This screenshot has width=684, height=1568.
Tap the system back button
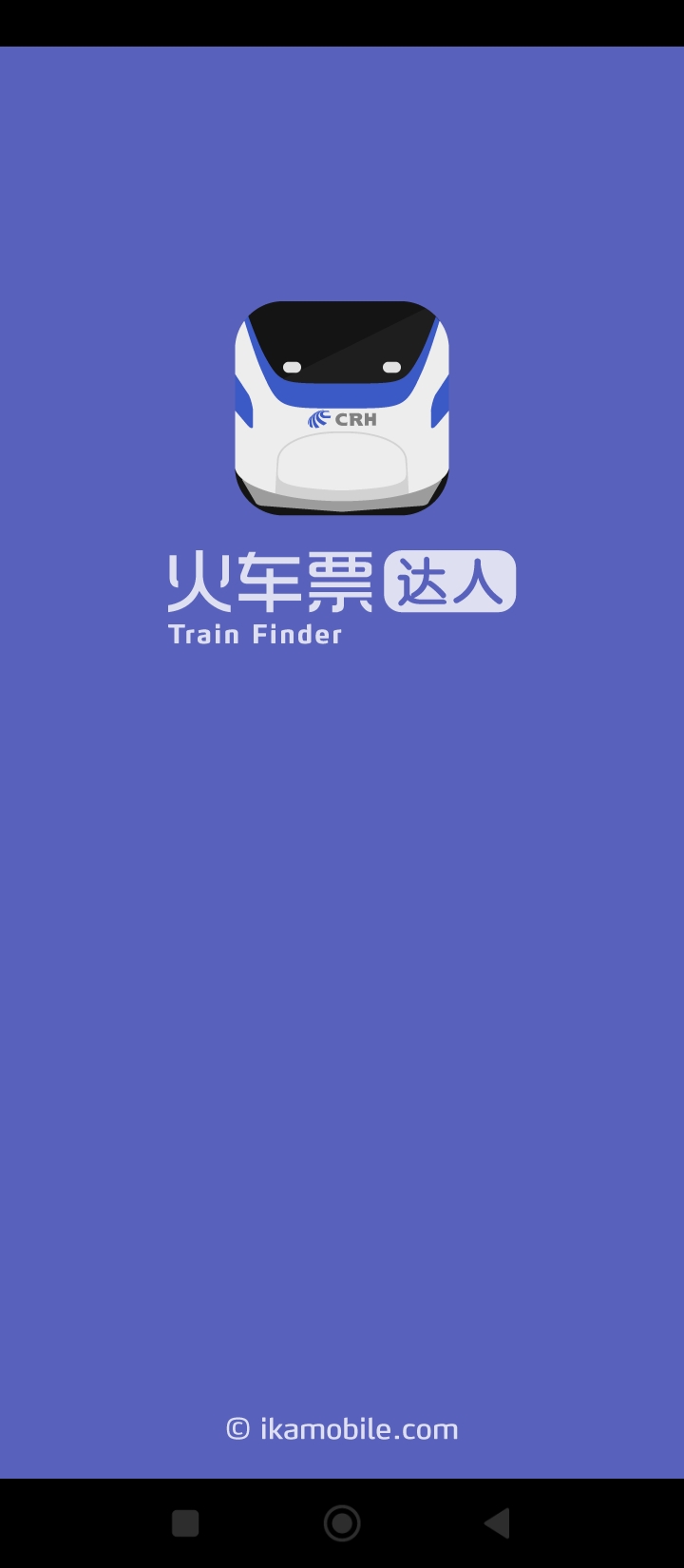[x=497, y=1522]
